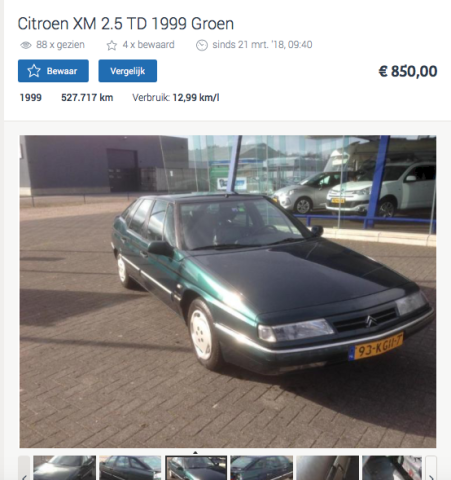The image size is (451, 480).
Task: Show the previous gallery thumbnails with the left arrow
Action: (24, 468)
